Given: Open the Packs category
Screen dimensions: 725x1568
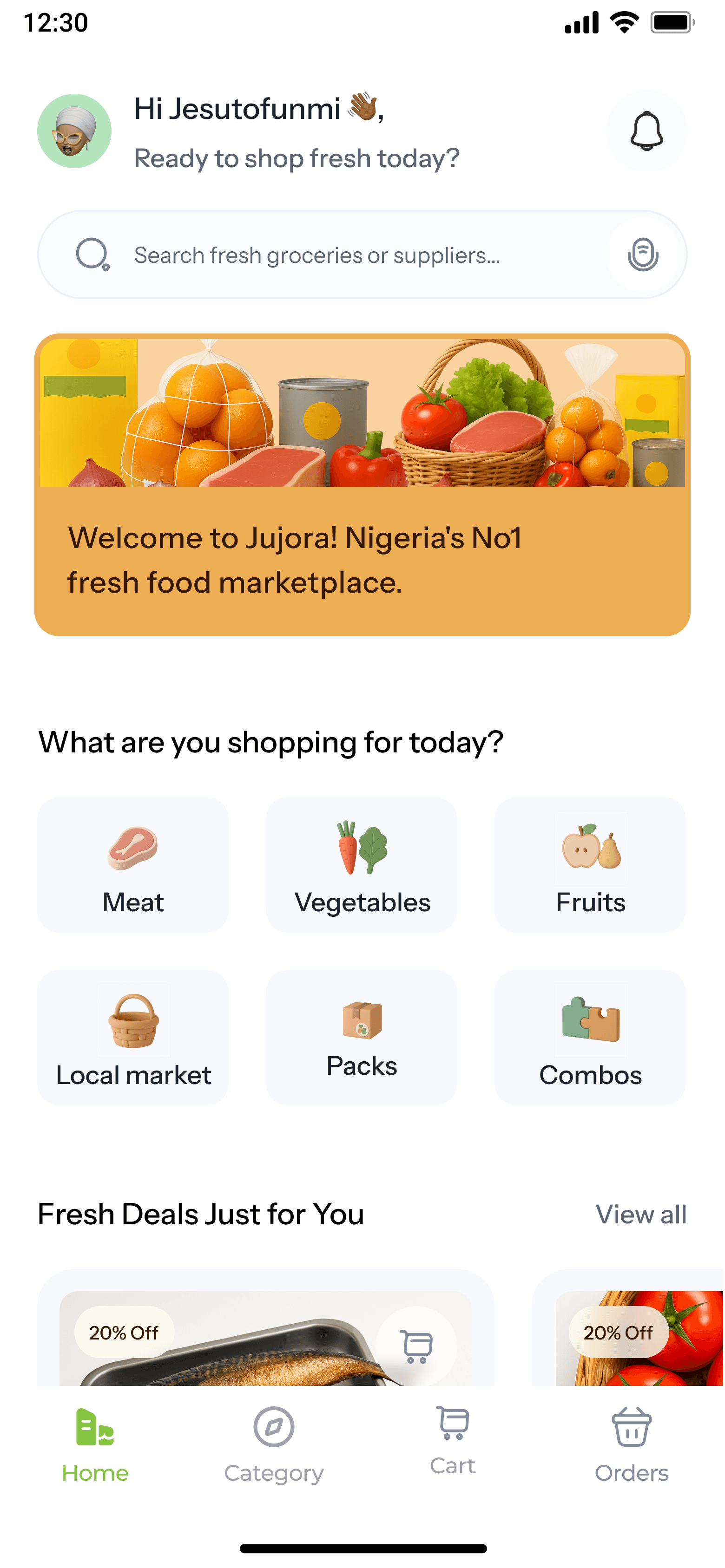Looking at the screenshot, I should (362, 1037).
